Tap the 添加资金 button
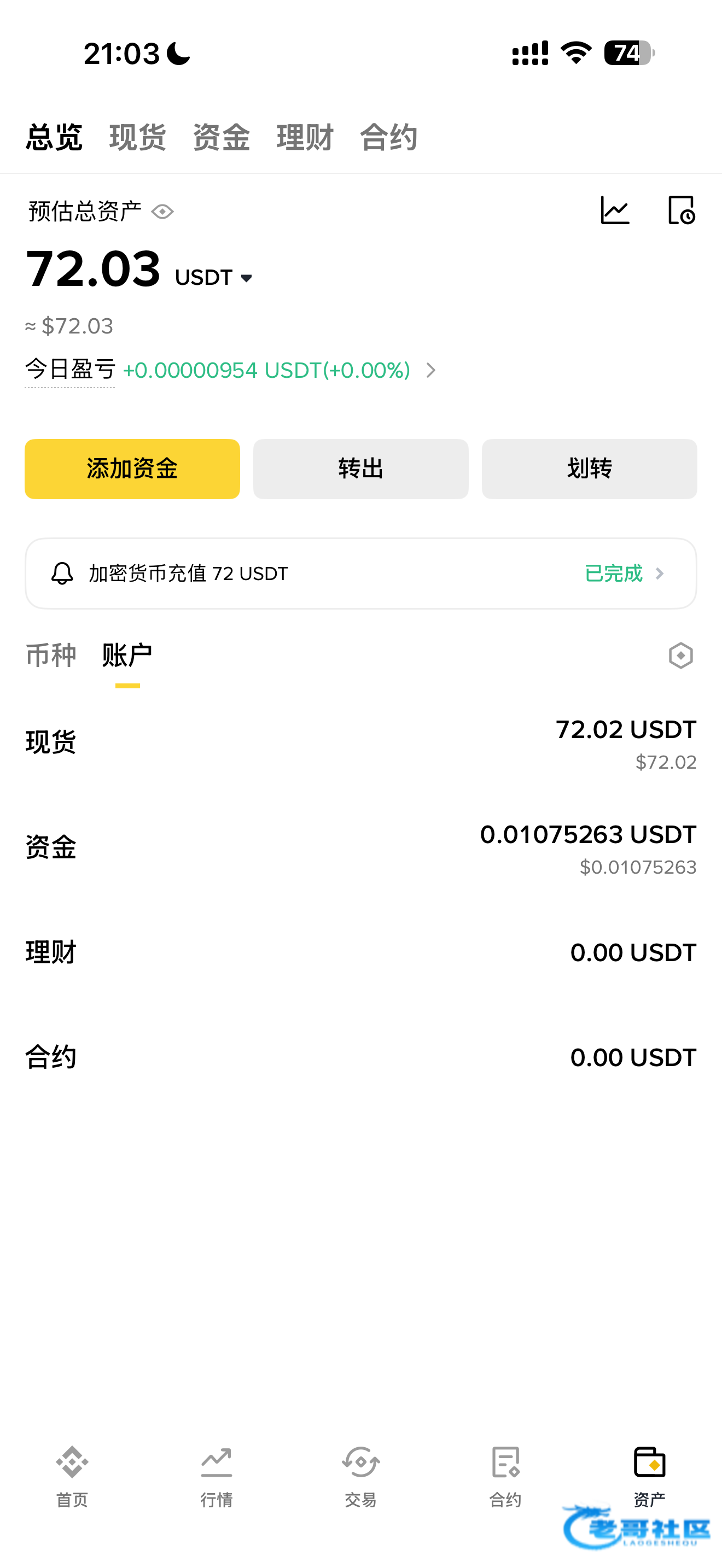 (132, 469)
